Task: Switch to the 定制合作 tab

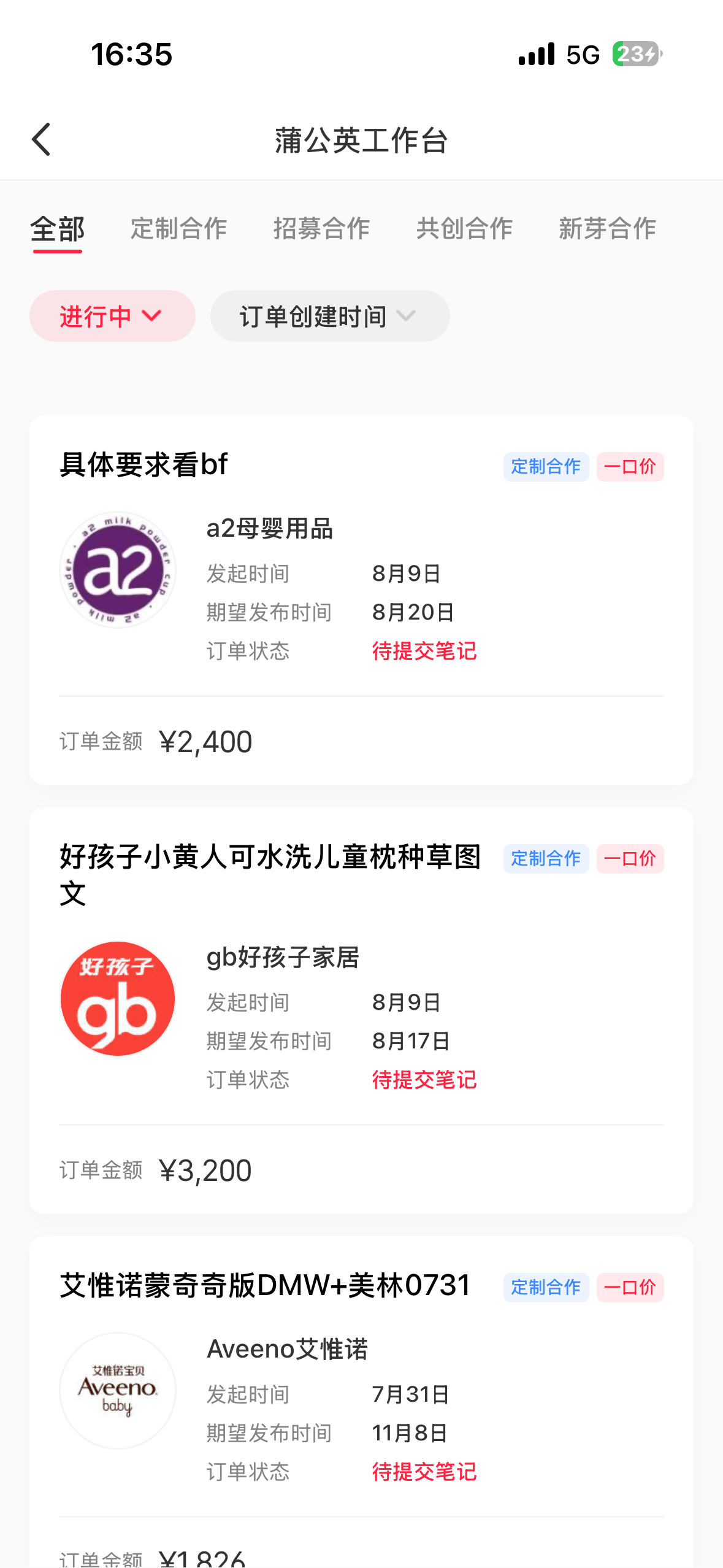Action: pyautogui.click(x=178, y=229)
